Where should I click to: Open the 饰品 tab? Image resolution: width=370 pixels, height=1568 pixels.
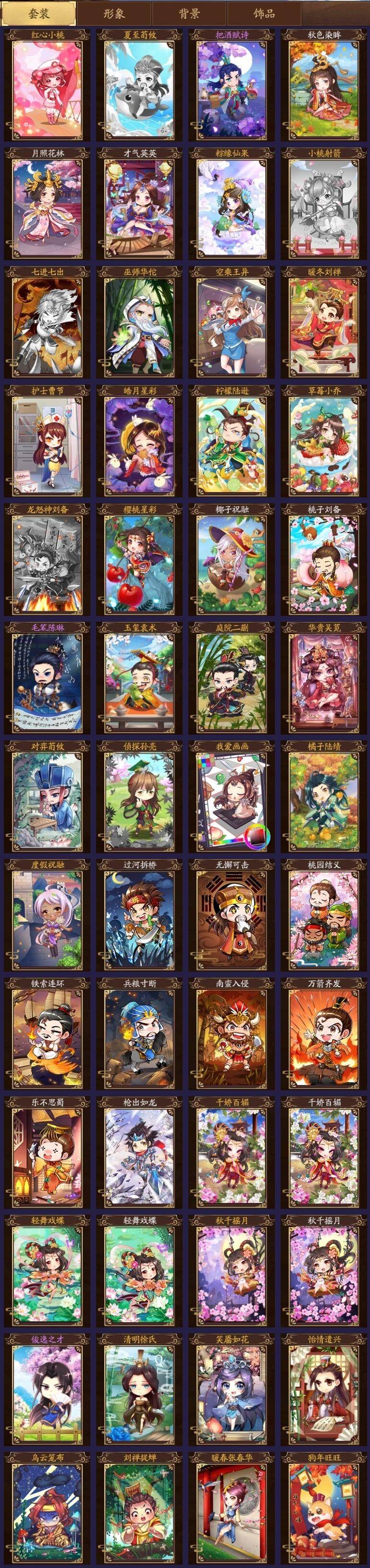click(x=264, y=13)
